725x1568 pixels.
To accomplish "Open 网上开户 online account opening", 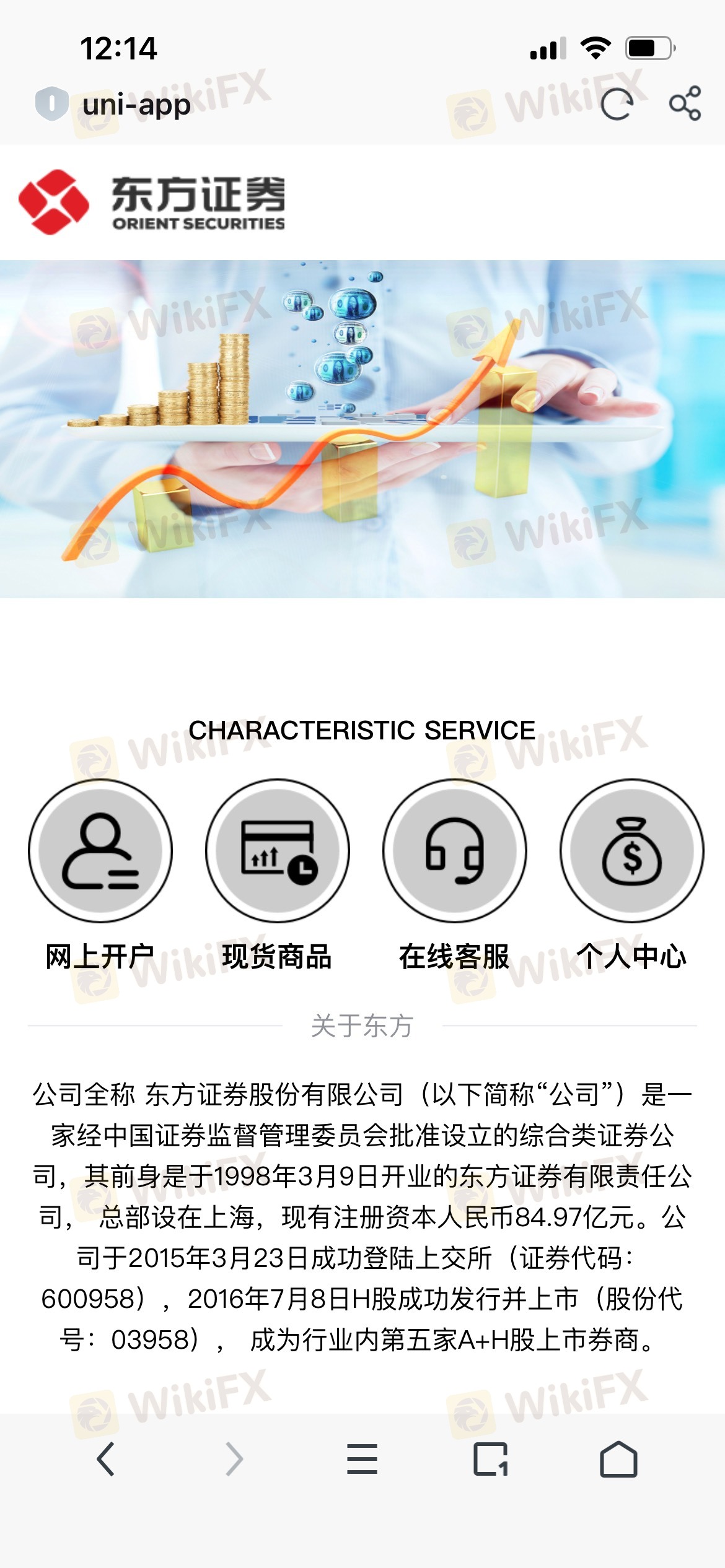I will (x=100, y=851).
